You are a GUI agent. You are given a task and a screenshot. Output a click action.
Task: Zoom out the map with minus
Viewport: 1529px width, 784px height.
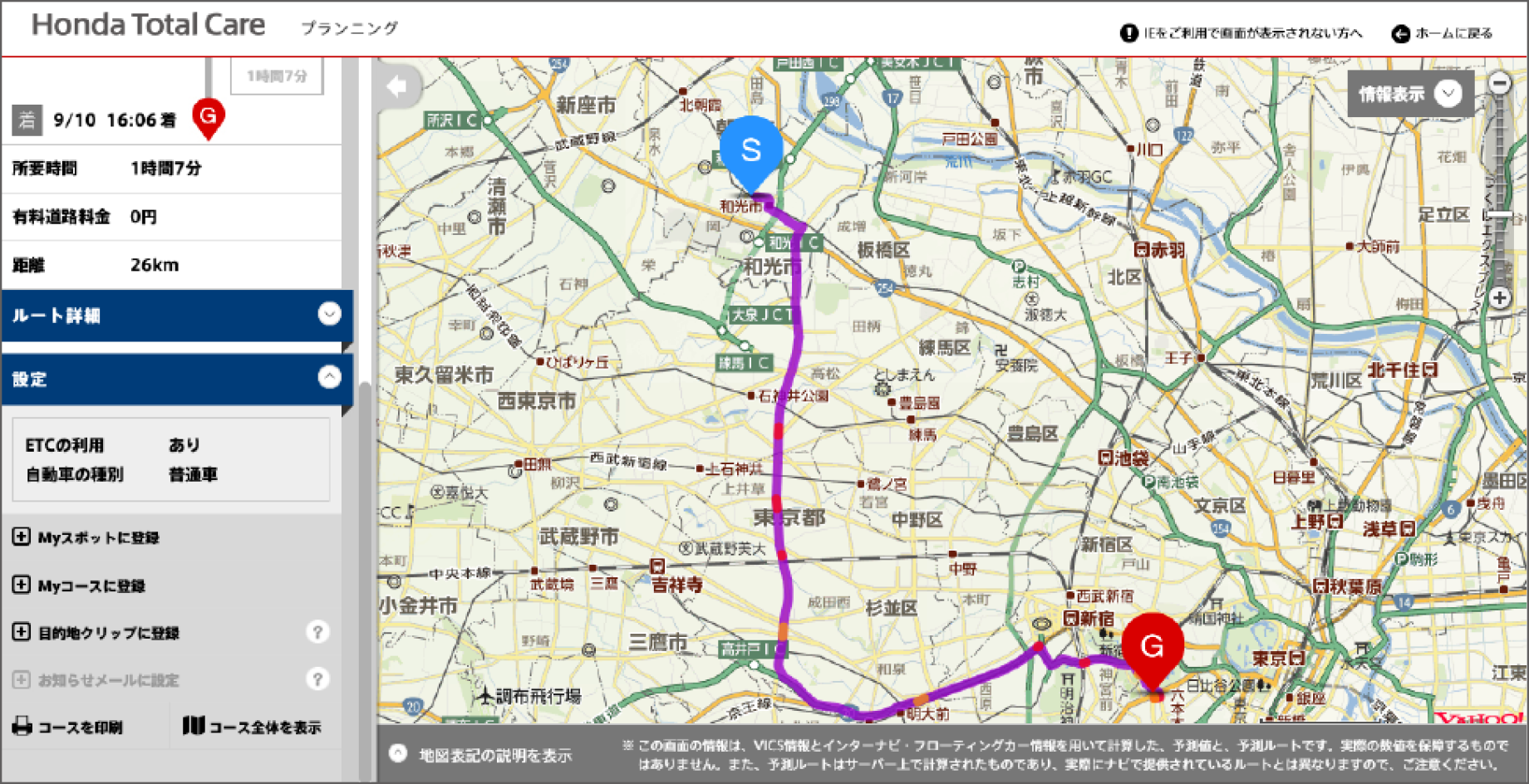click(x=1500, y=83)
